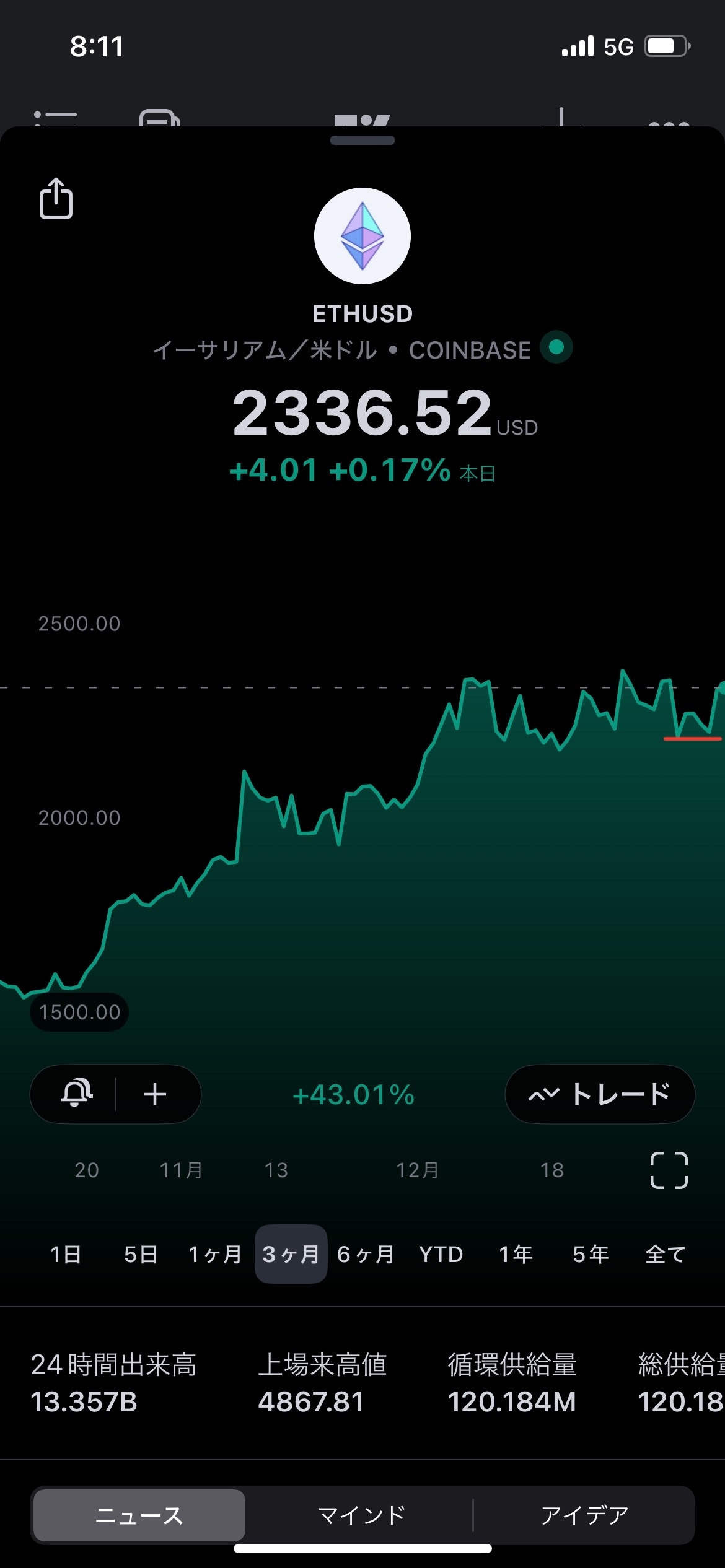The width and height of the screenshot is (725, 1568).
Task: Select the 全て timeframe
Action: tap(666, 1253)
